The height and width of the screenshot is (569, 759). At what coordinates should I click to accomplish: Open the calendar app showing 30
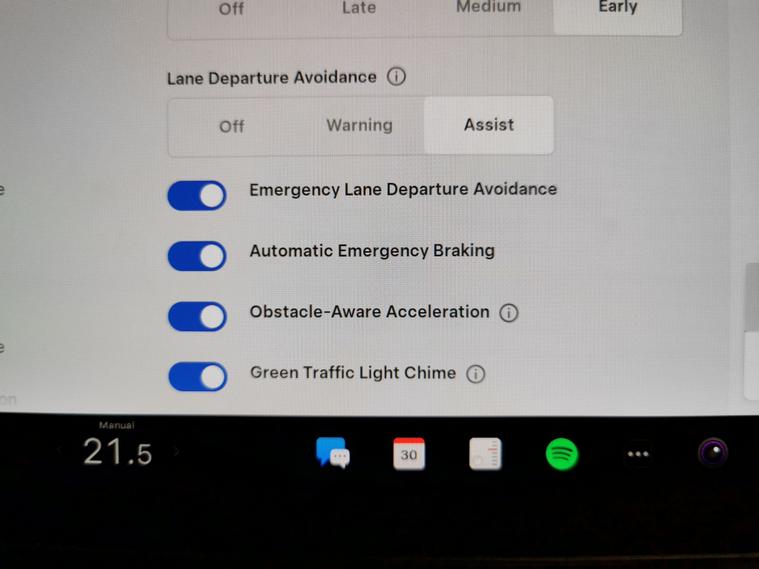pos(408,454)
